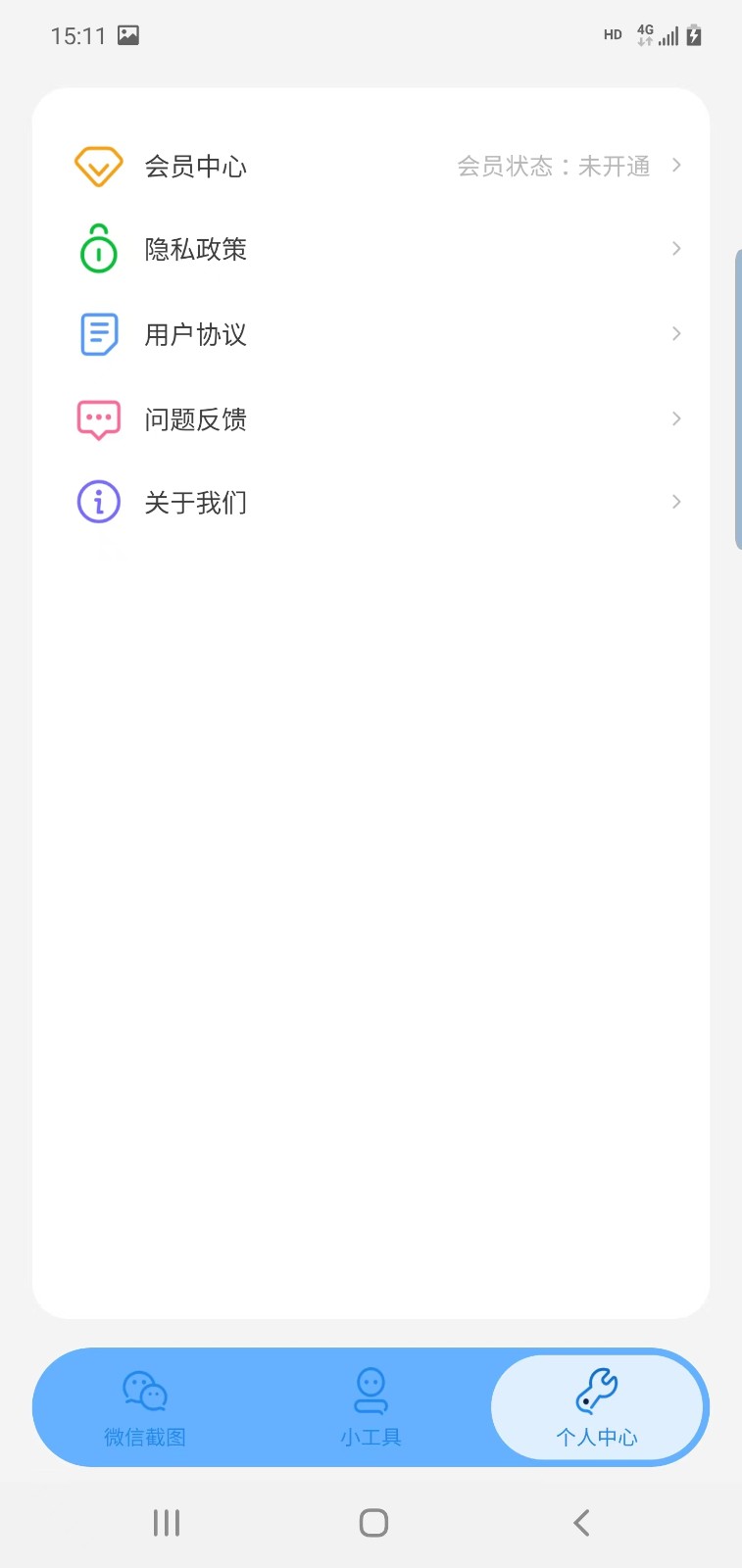This screenshot has height=1568, width=742.
Task: Switch to the 微信截图 tab
Action: point(145,1408)
